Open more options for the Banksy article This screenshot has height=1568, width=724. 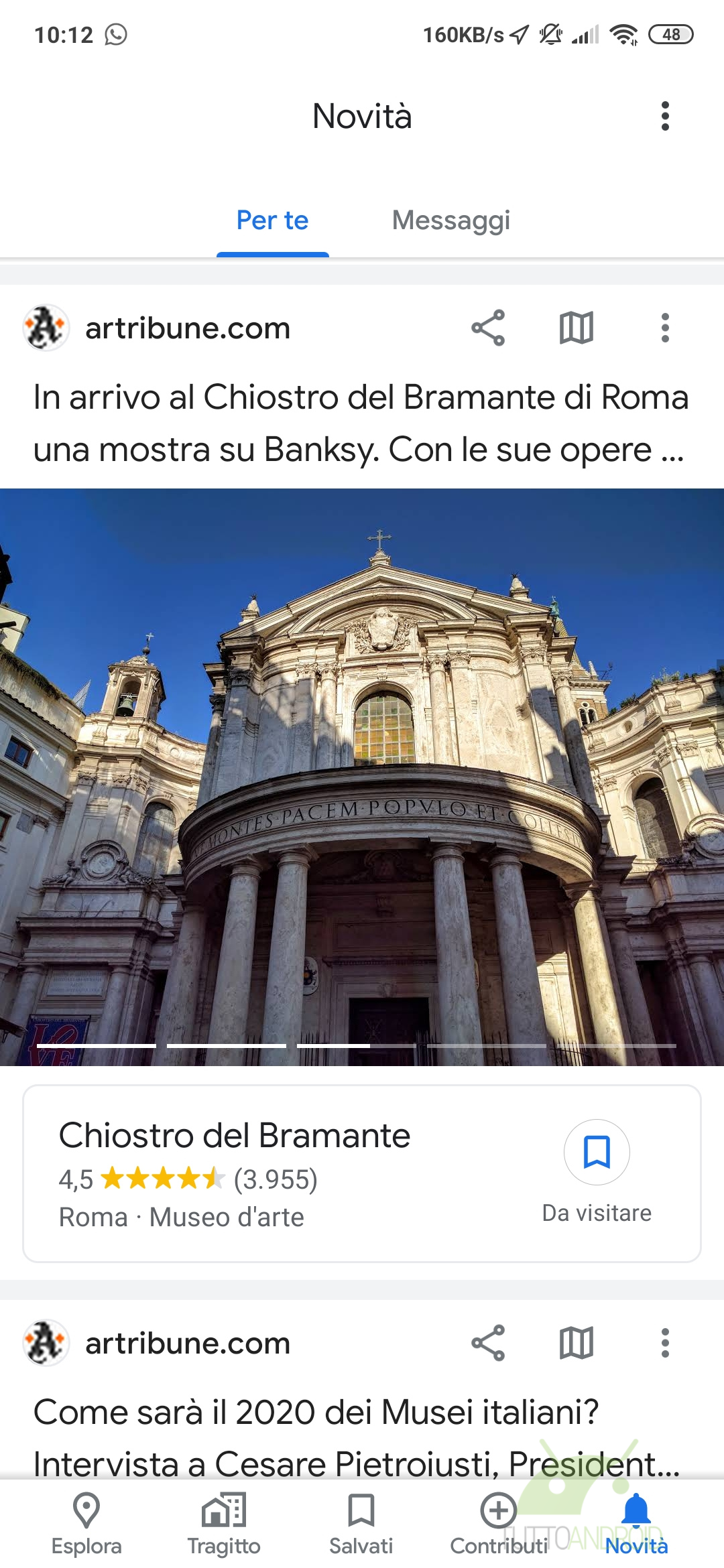[x=664, y=328]
